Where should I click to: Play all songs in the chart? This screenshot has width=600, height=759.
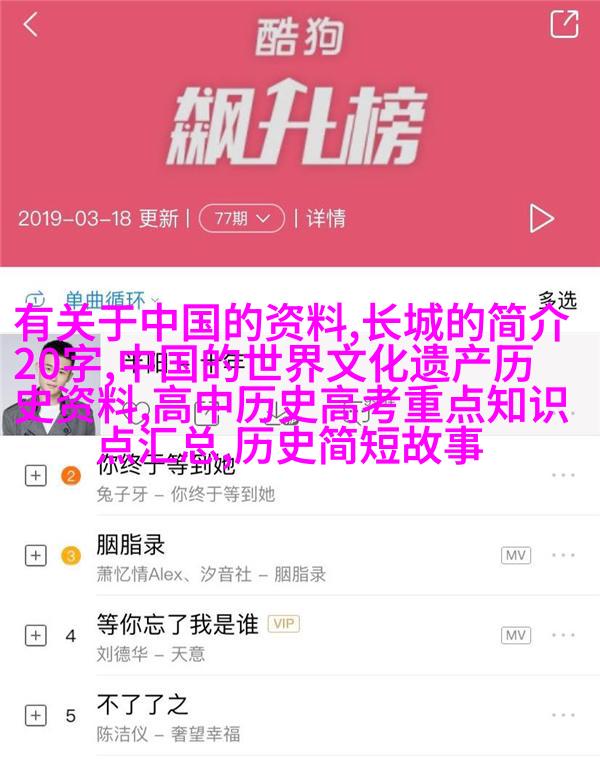(x=541, y=217)
